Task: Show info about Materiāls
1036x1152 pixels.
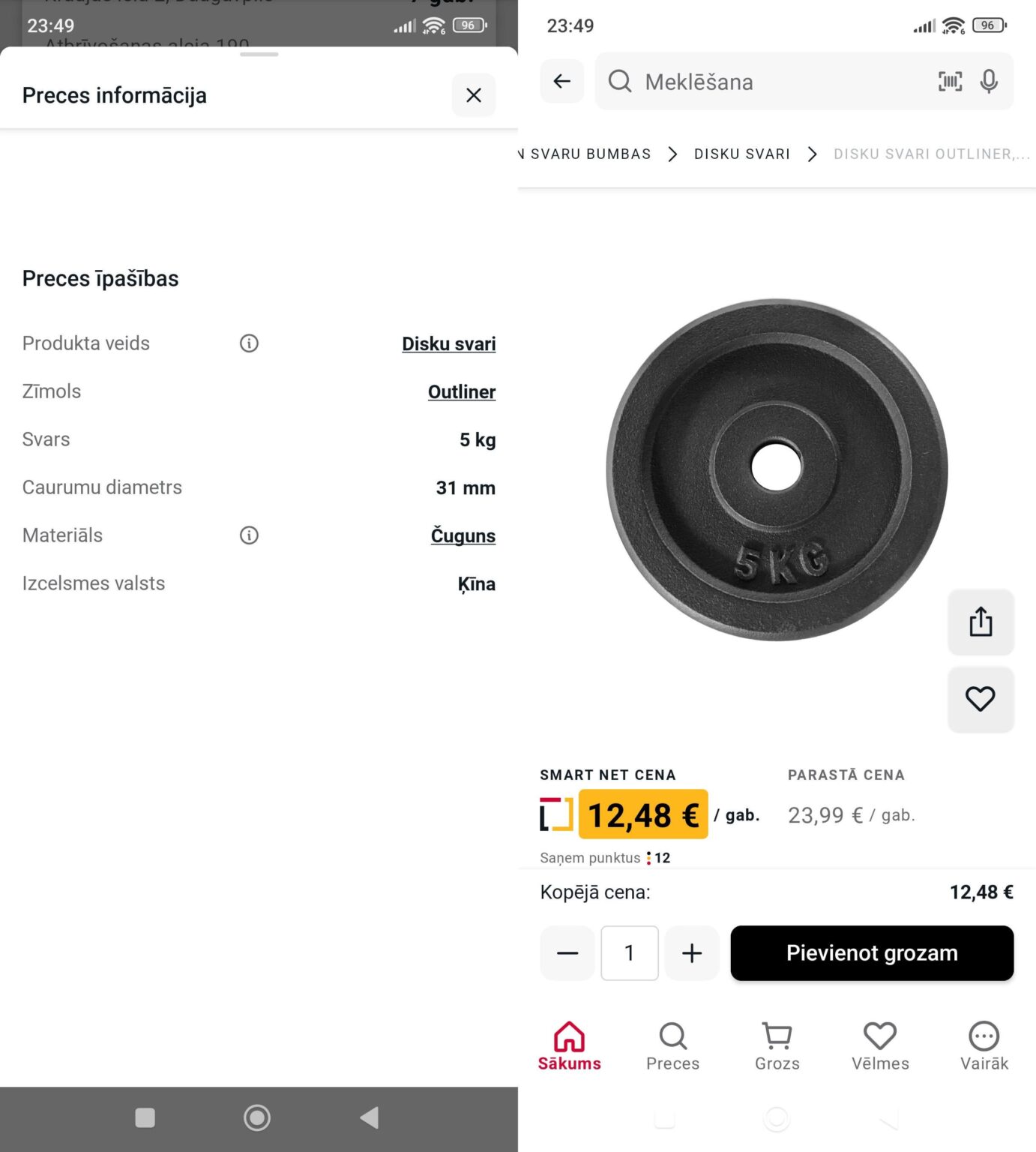Action: click(x=249, y=535)
